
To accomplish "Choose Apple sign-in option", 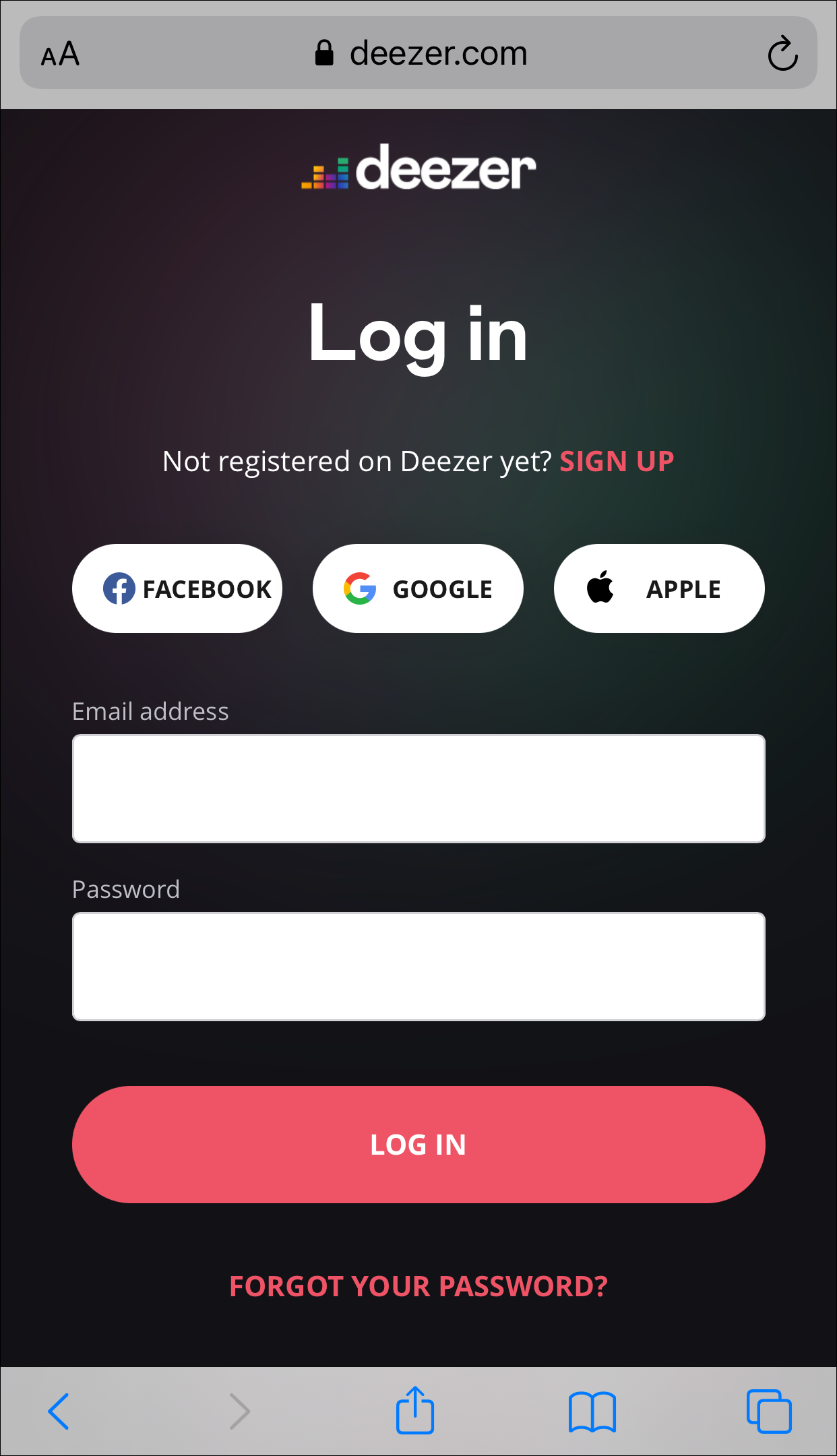I will point(658,588).
